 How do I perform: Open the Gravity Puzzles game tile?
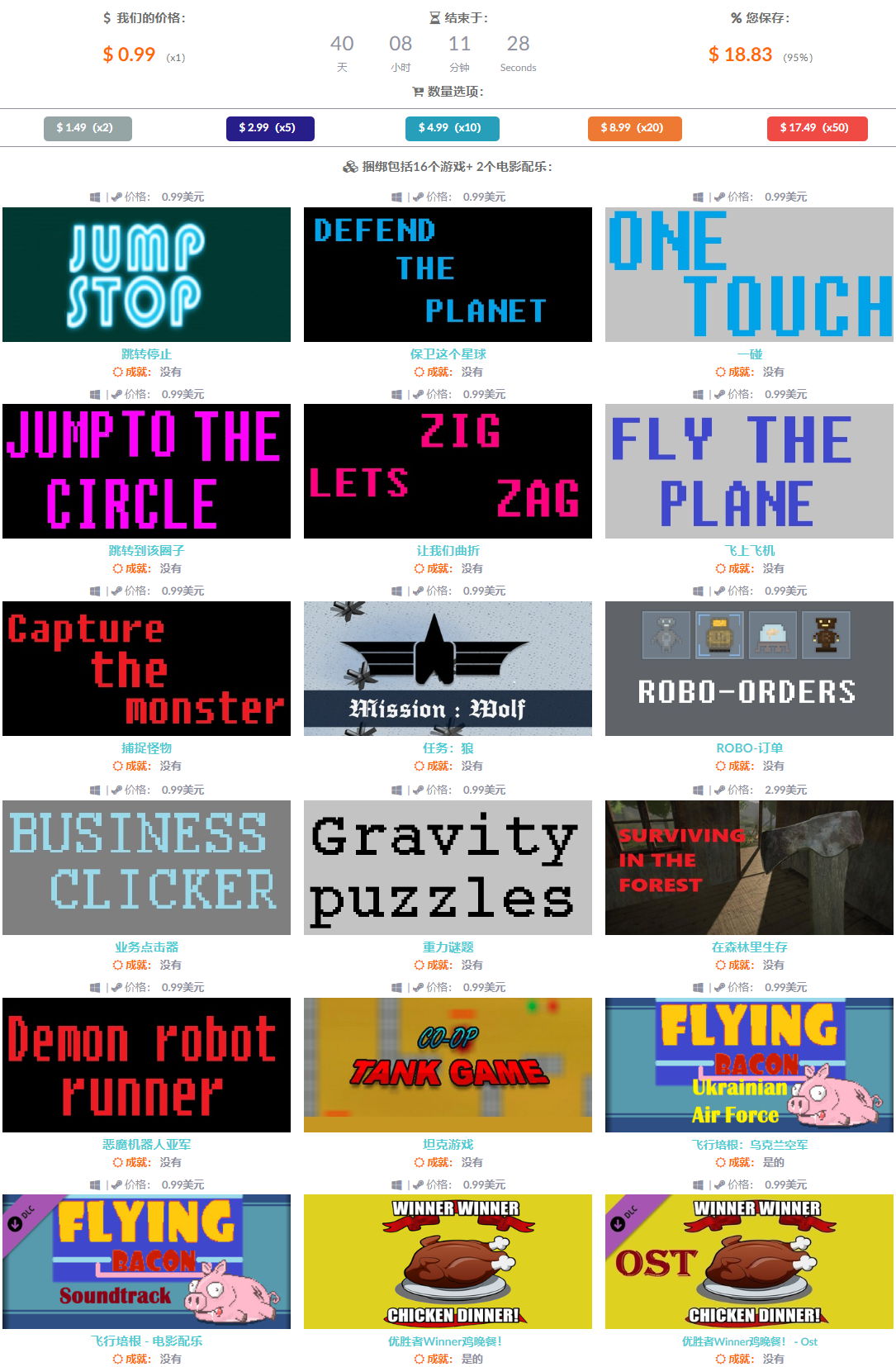coord(448,867)
